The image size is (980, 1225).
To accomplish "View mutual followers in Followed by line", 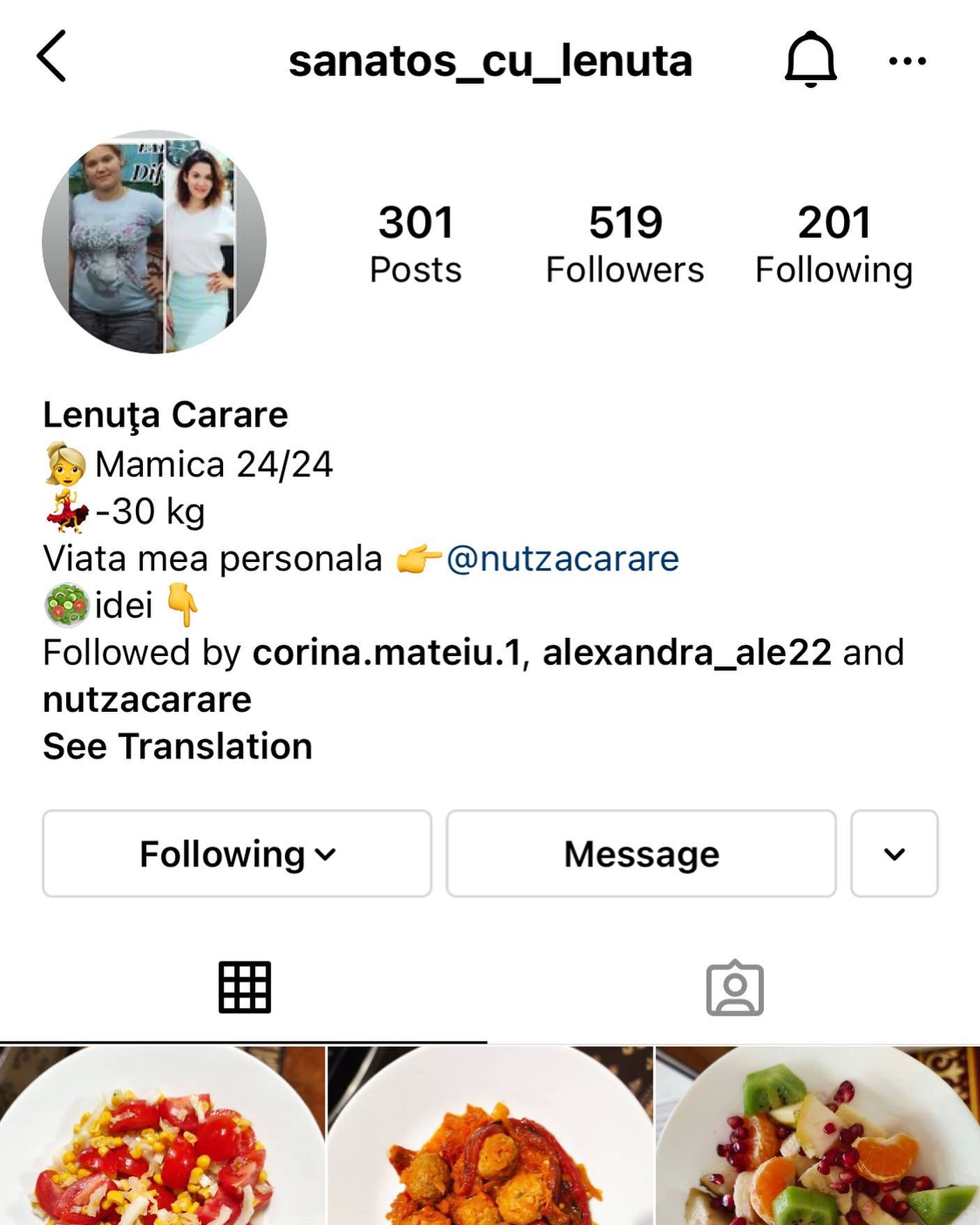I will [473, 676].
